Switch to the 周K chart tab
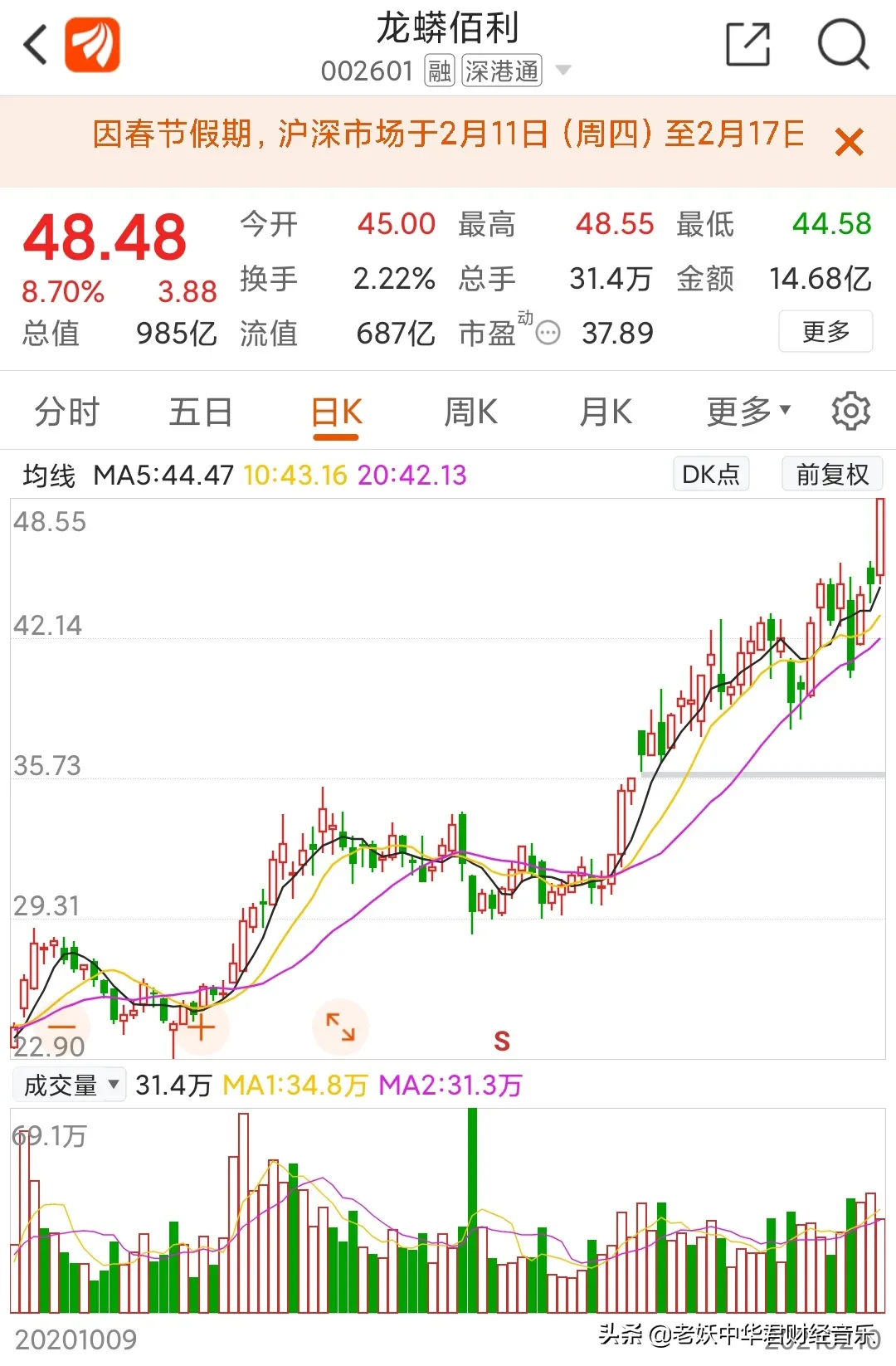Viewport: 896px width, 1366px height. [x=470, y=412]
